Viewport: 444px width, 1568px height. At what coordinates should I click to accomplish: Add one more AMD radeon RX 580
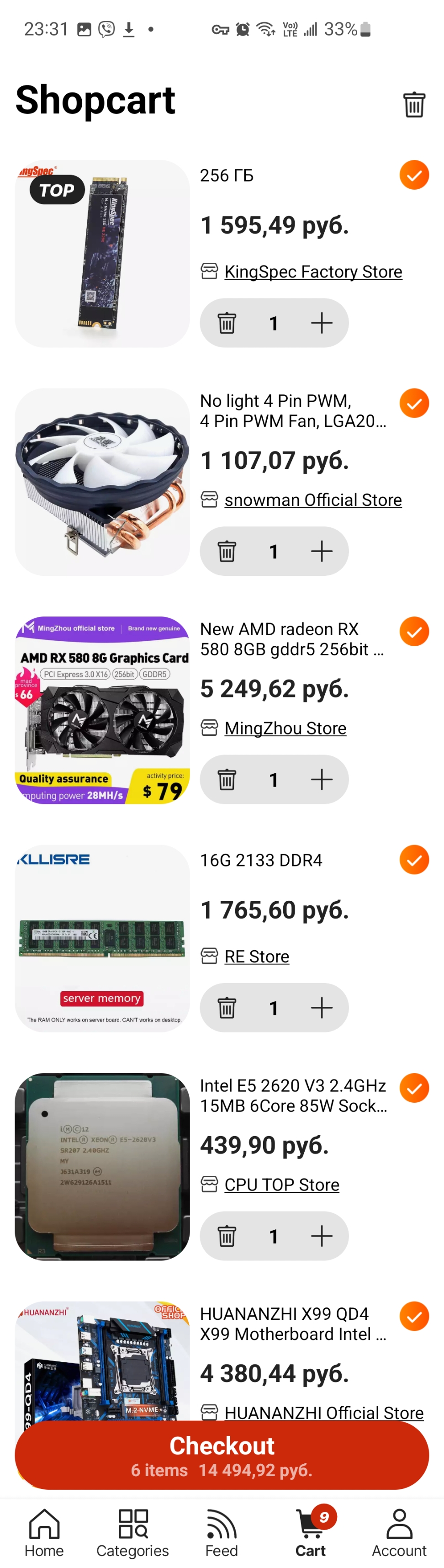(321, 779)
